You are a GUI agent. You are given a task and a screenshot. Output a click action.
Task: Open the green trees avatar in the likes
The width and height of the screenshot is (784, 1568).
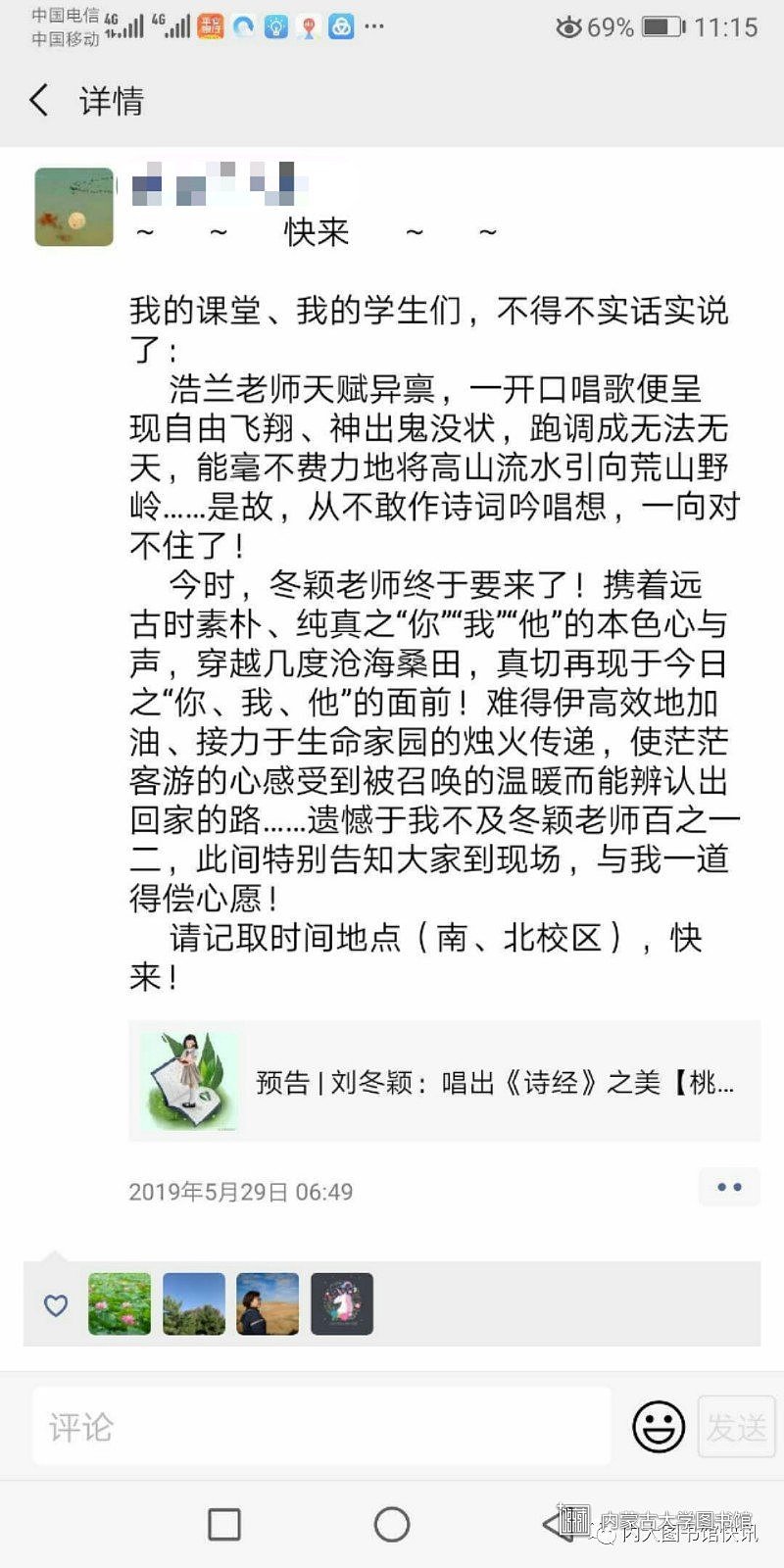point(194,1303)
